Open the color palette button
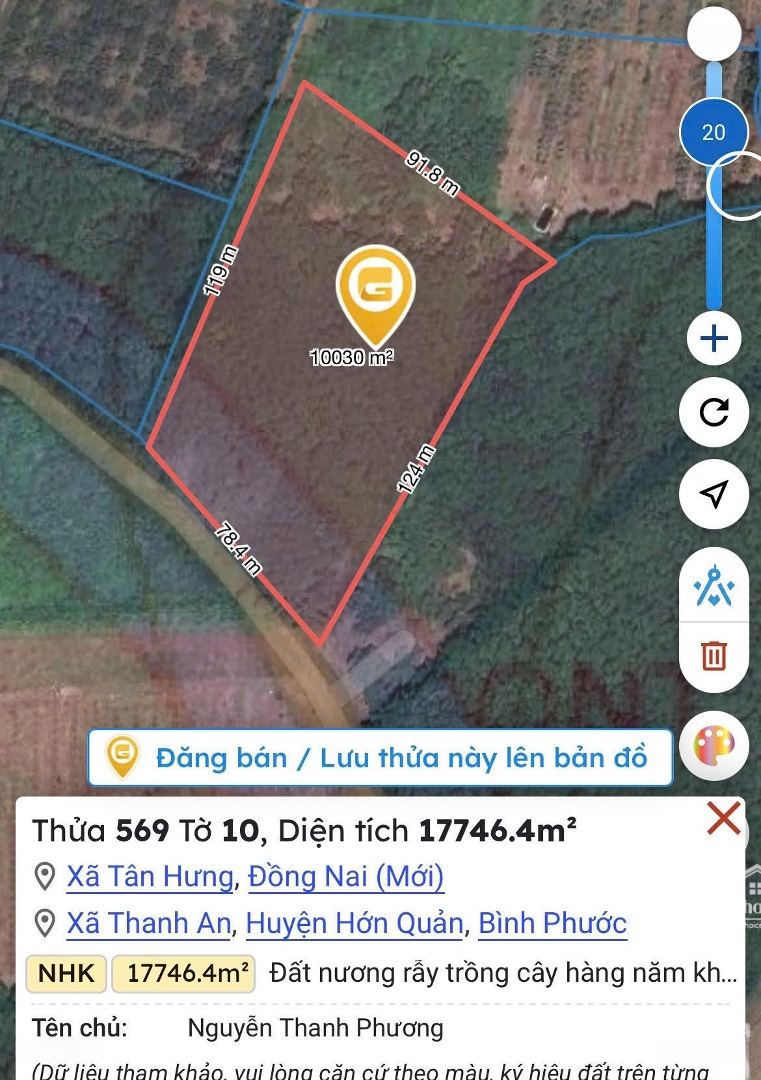The image size is (761, 1080). coord(713,746)
